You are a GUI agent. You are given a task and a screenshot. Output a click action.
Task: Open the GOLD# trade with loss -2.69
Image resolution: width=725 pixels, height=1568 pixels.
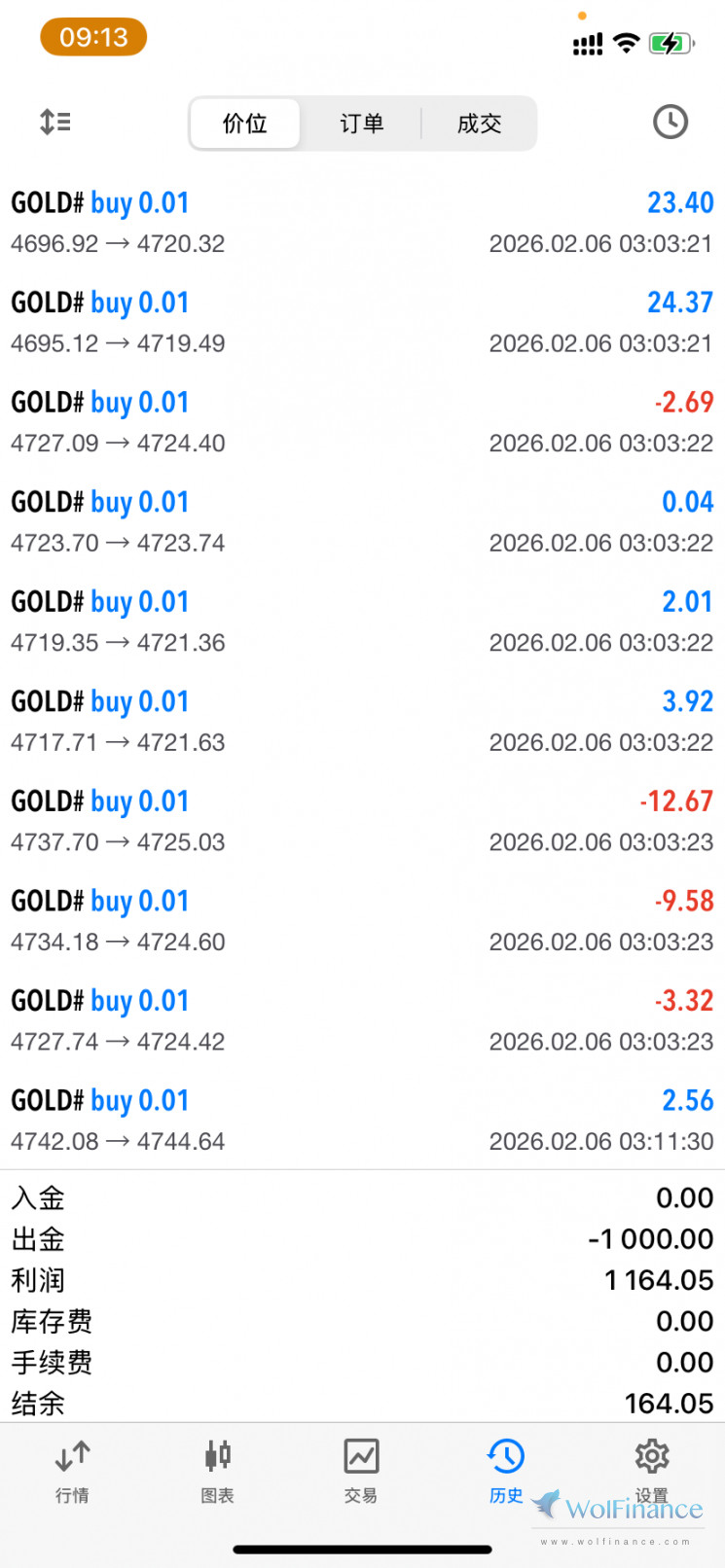click(x=362, y=422)
